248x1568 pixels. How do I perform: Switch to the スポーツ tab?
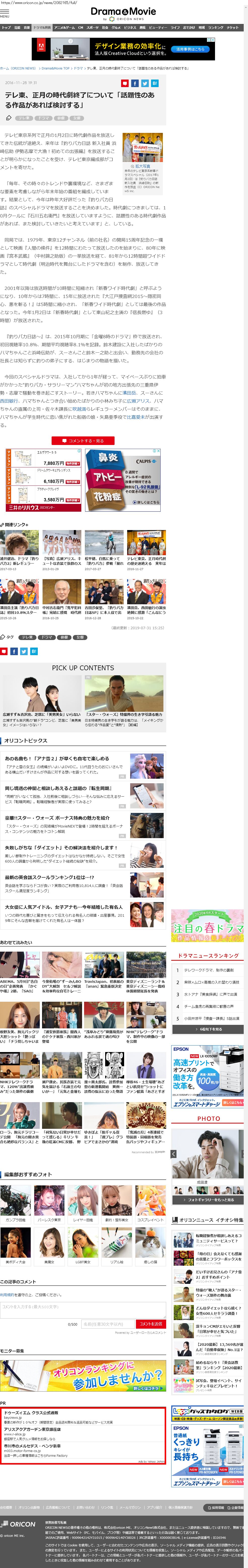pos(92,27)
